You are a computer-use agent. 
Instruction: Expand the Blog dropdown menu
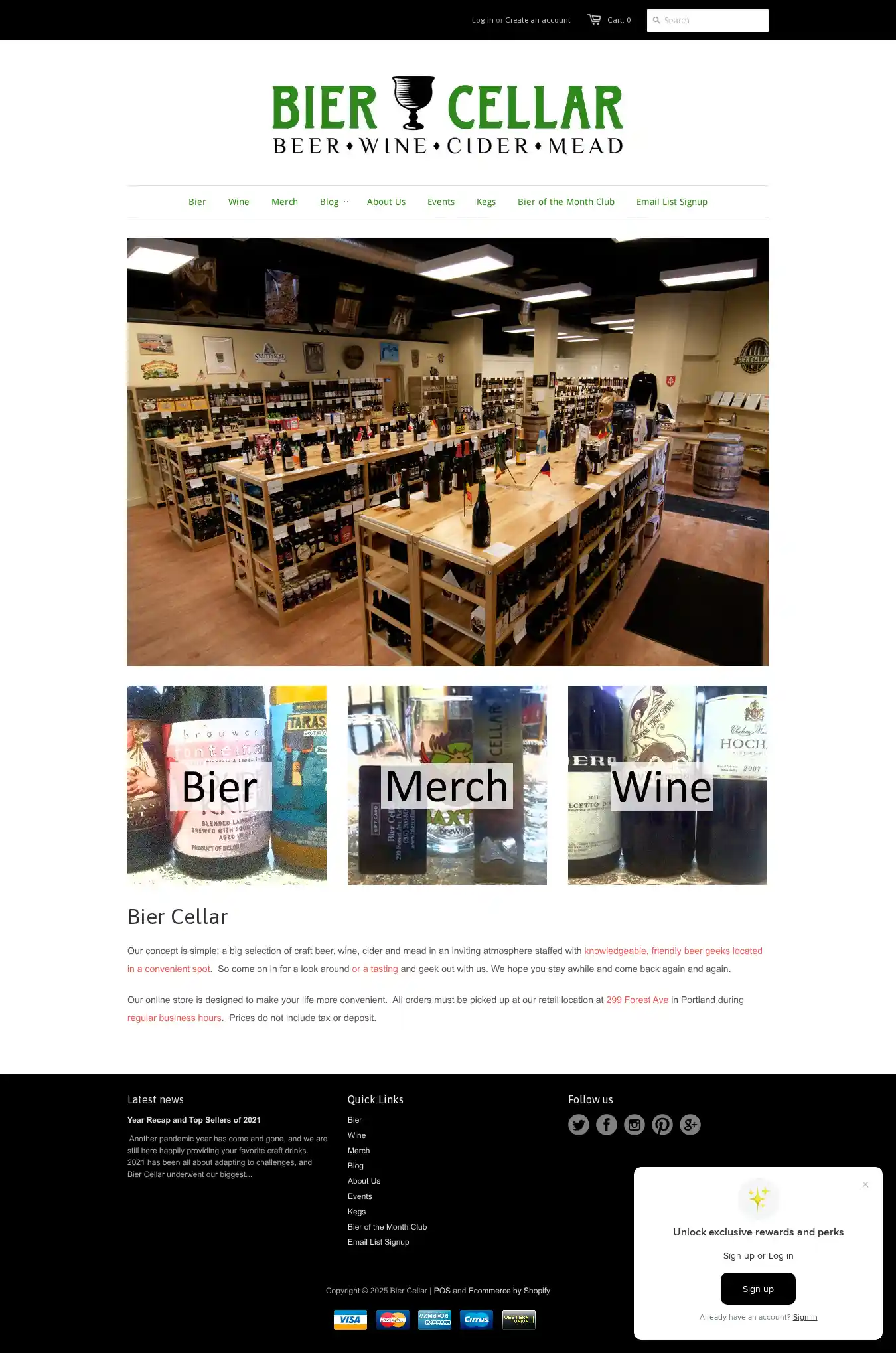point(333,202)
